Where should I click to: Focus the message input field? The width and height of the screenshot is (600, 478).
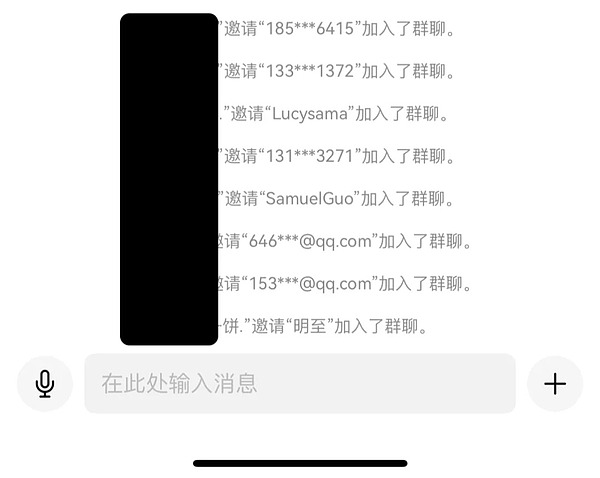coord(299,383)
